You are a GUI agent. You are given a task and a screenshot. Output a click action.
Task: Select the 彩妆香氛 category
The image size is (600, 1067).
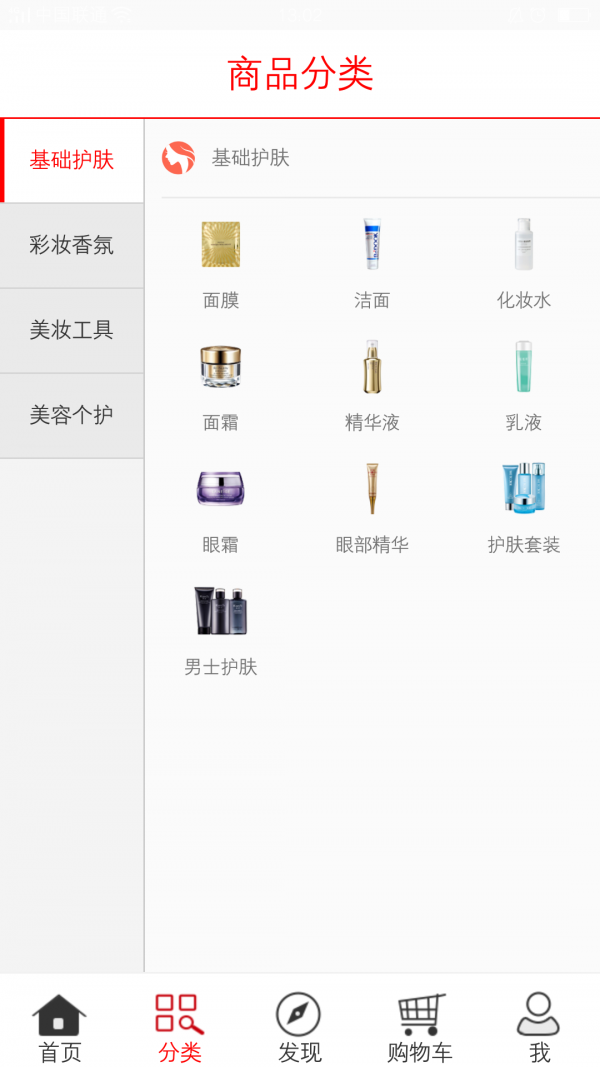tap(71, 245)
